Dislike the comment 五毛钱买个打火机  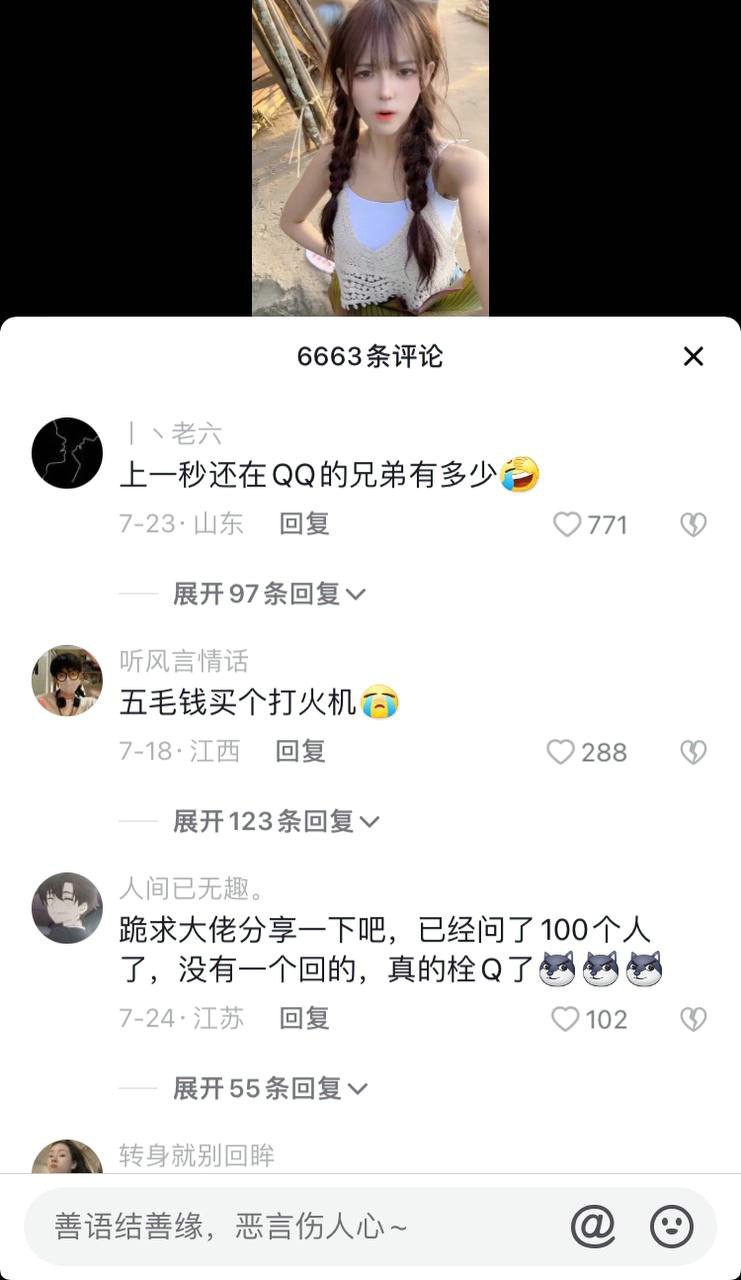click(x=693, y=752)
